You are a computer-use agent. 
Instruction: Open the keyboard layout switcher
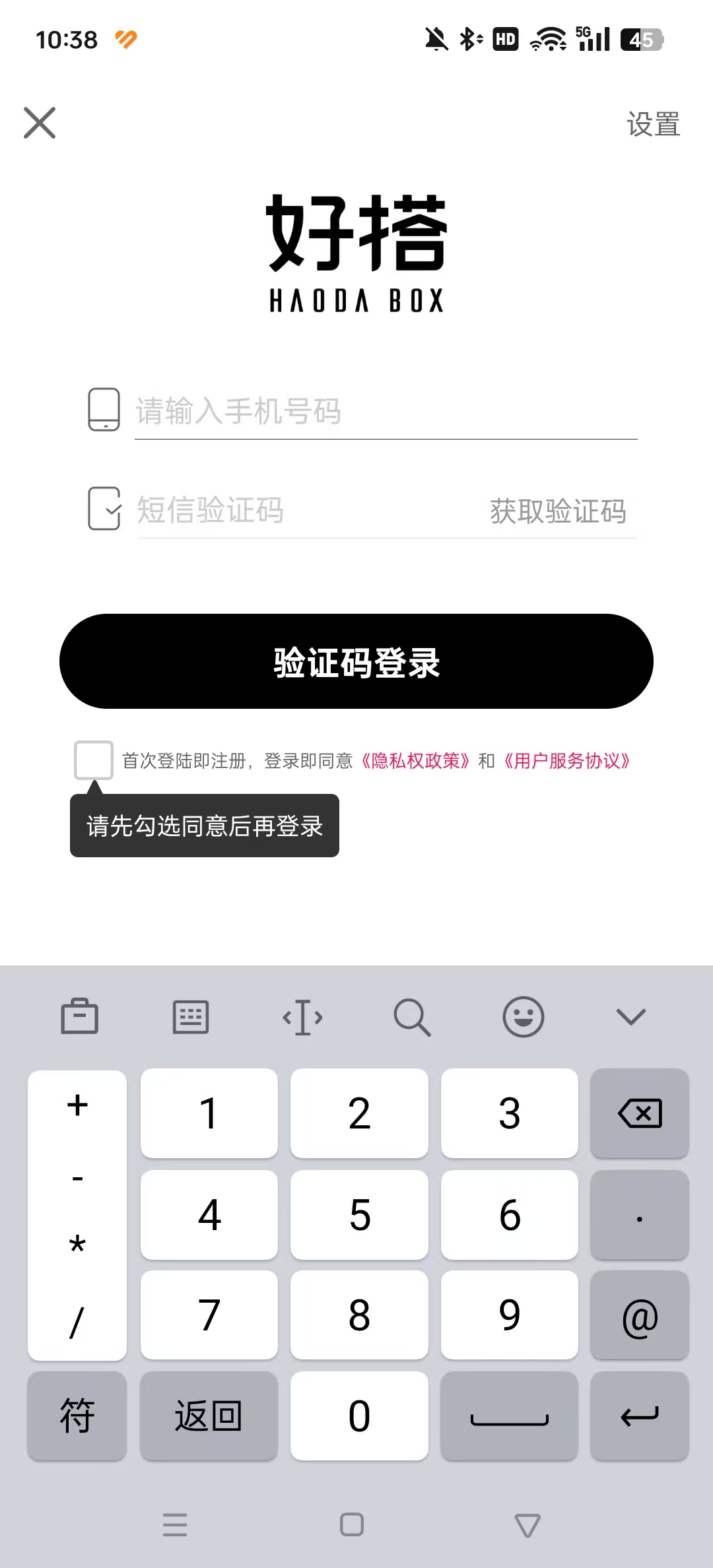191,1016
